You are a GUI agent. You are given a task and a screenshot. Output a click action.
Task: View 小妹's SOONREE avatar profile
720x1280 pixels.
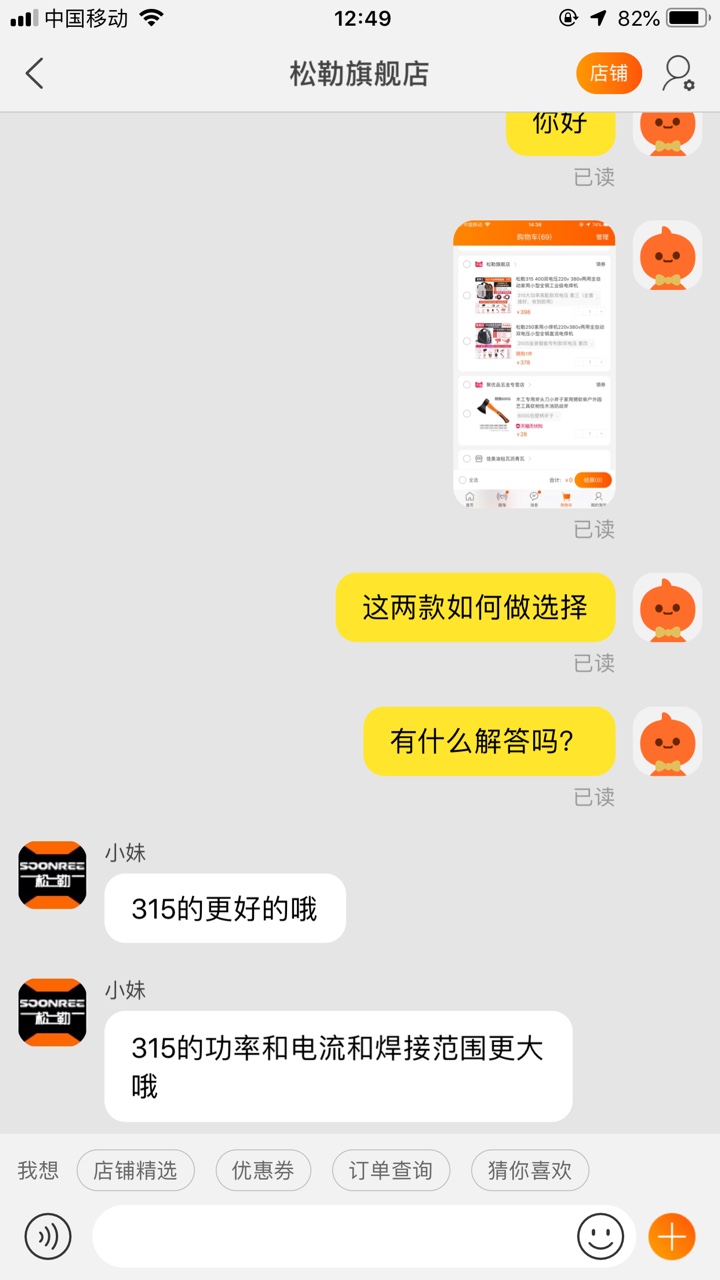[53, 875]
